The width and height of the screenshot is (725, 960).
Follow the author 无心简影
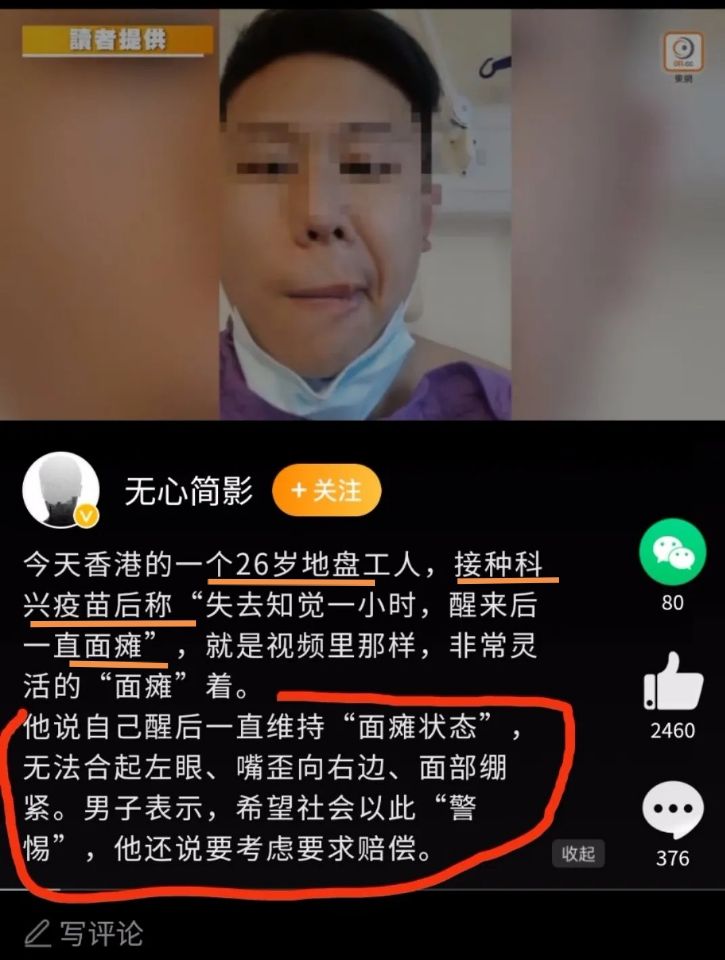coord(326,491)
